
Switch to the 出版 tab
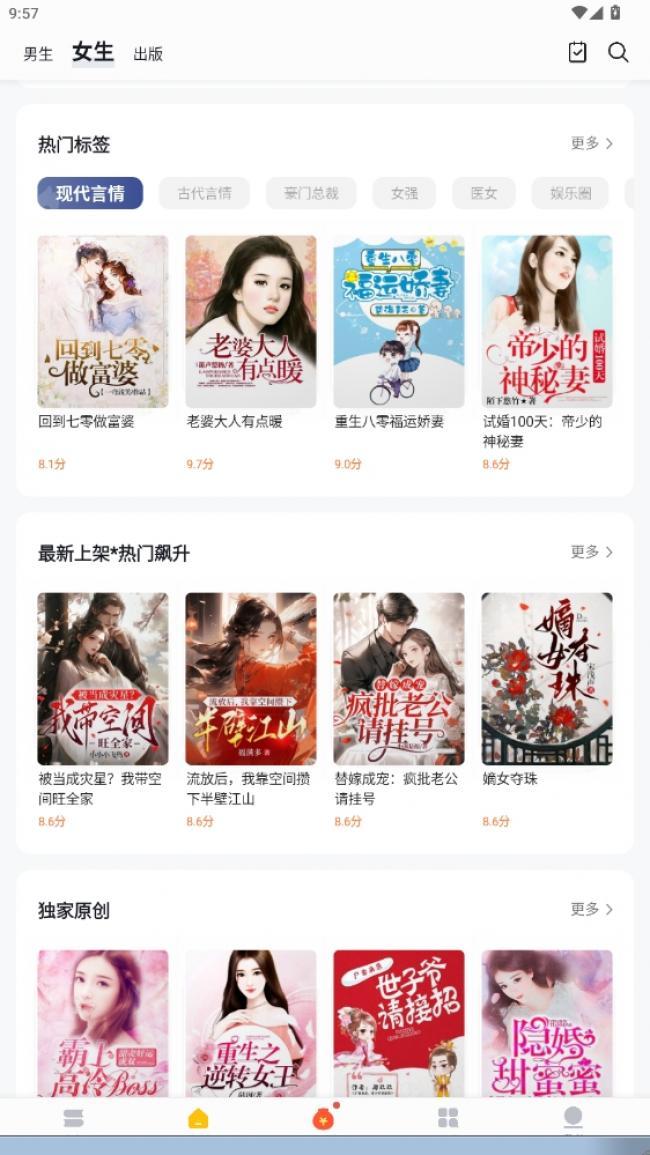point(148,54)
